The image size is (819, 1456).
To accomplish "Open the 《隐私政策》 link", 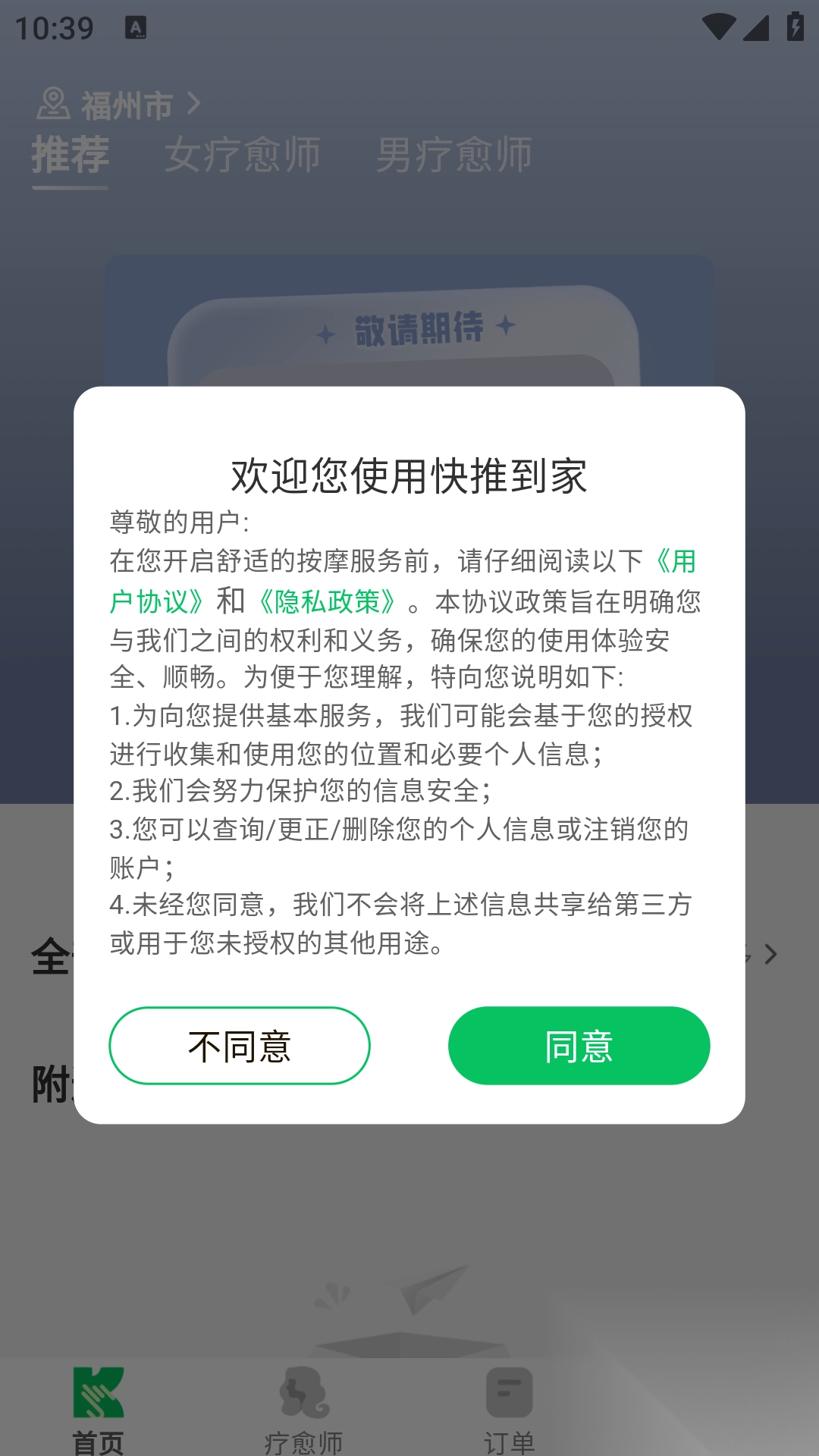I will (x=327, y=601).
